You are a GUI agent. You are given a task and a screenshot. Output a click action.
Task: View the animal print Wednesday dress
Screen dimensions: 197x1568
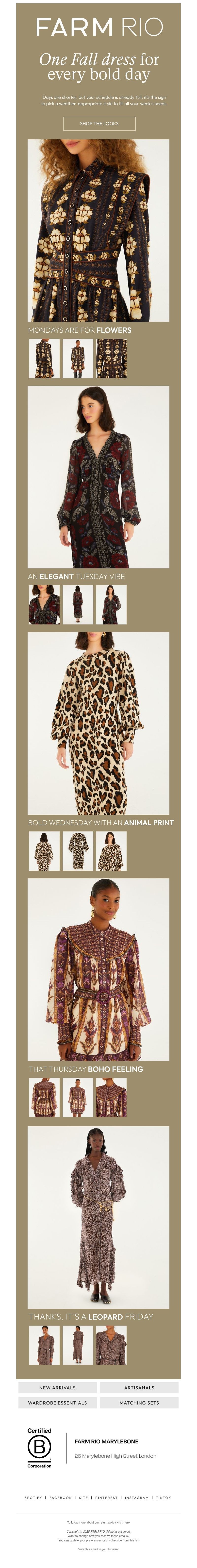point(98,723)
